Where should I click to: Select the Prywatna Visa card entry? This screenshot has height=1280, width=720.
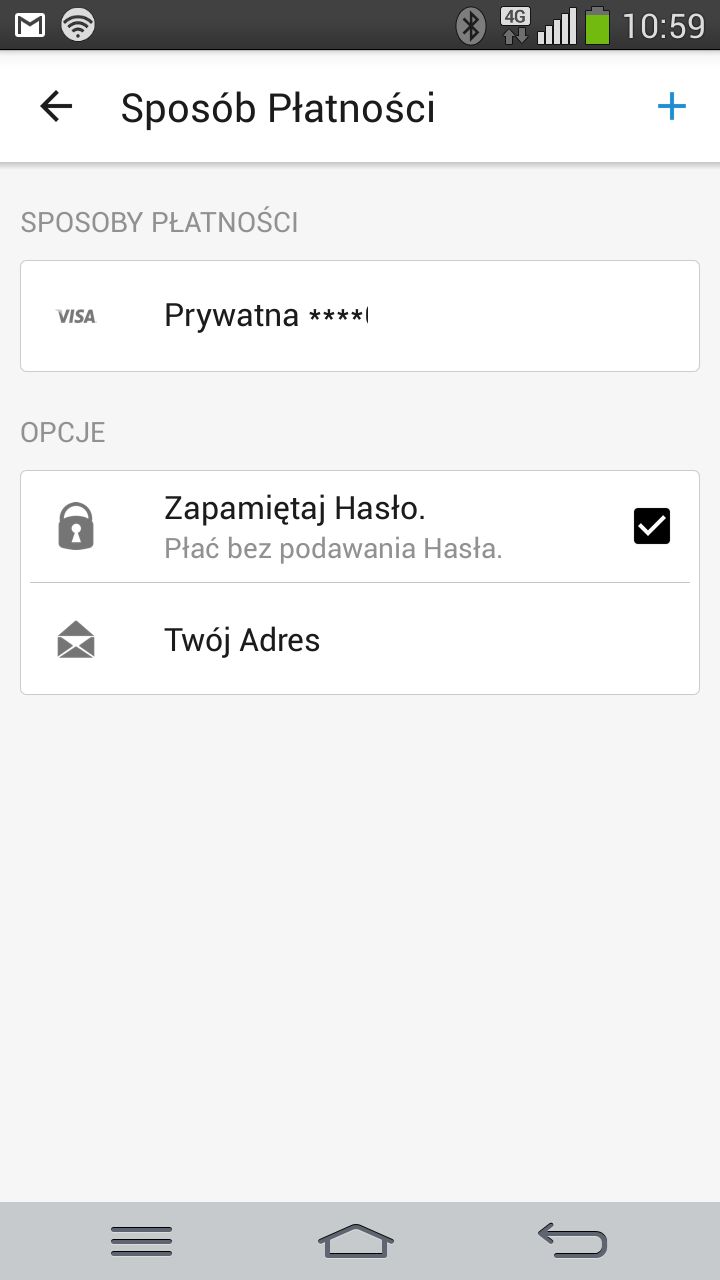360,315
